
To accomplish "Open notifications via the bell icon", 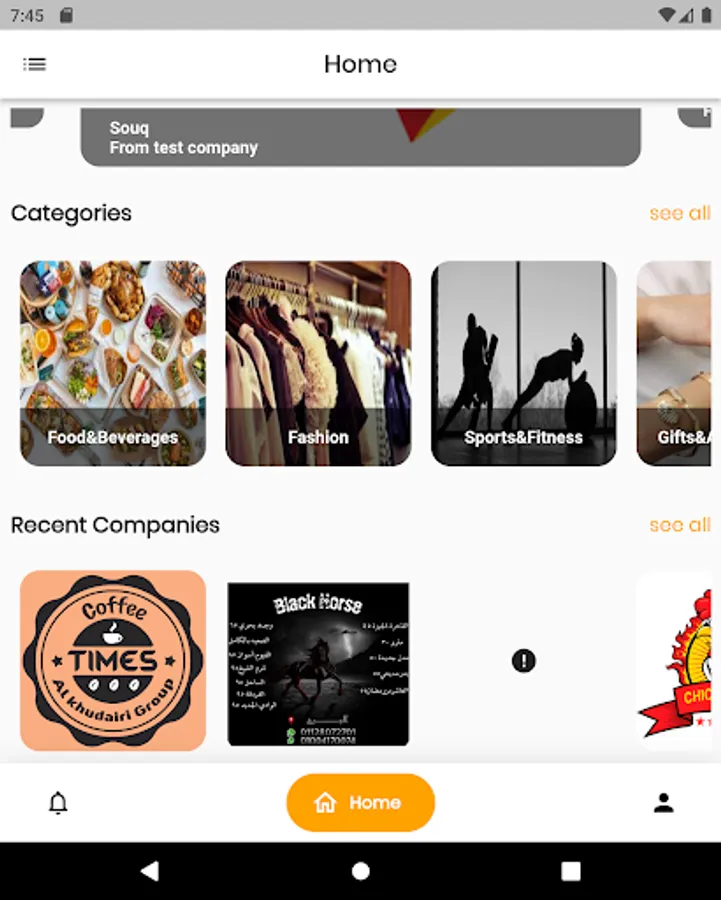I will coord(58,803).
